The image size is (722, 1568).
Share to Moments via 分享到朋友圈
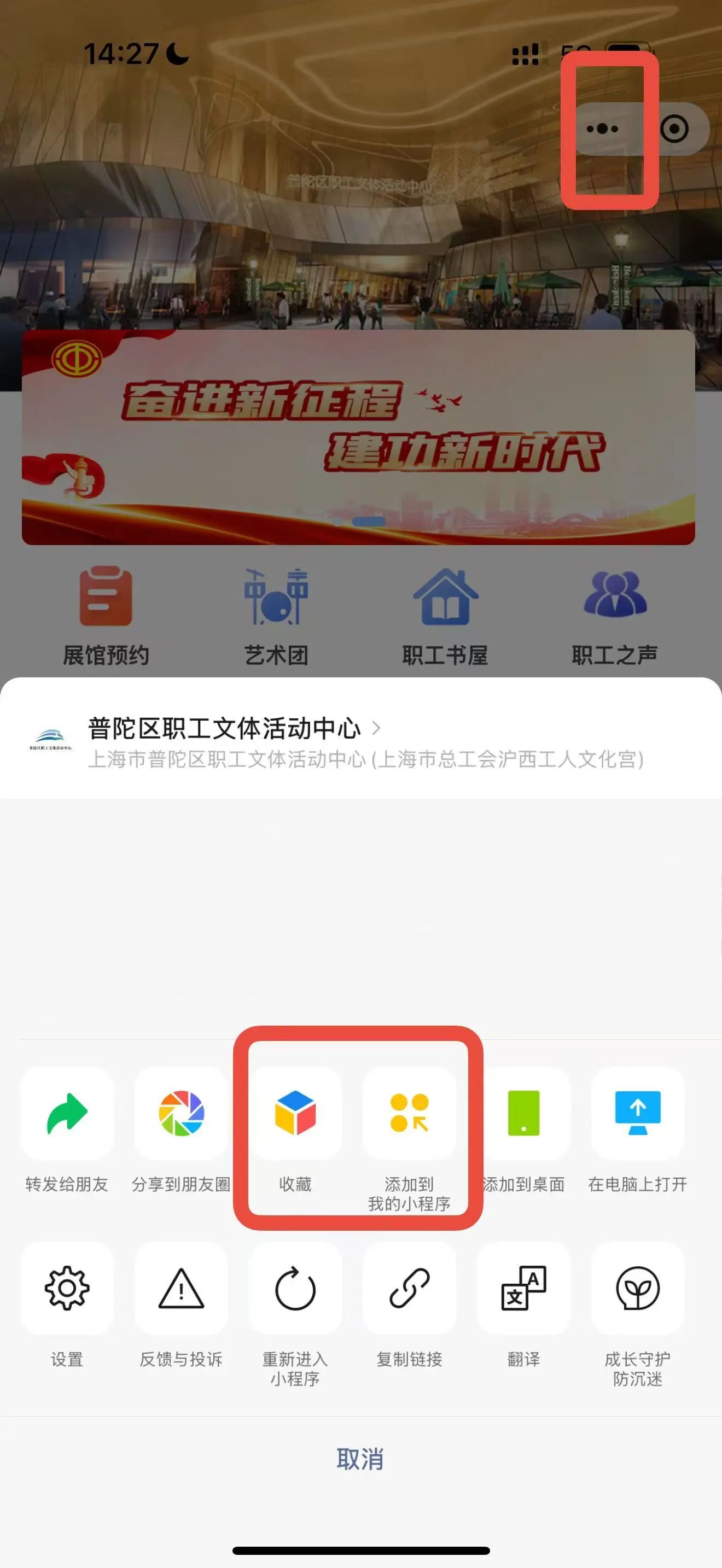(x=181, y=1114)
